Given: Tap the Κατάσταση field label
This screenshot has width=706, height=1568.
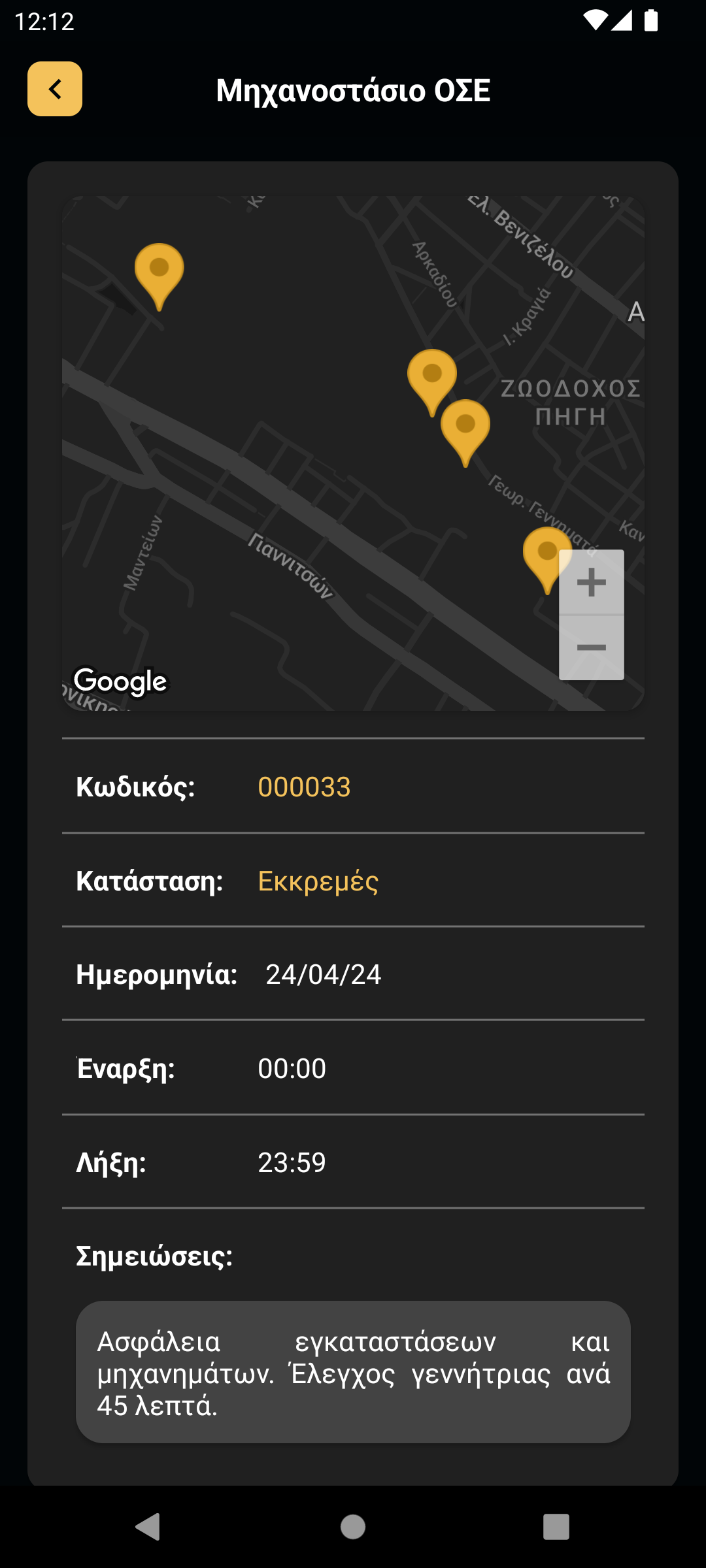Looking at the screenshot, I should coord(150,881).
